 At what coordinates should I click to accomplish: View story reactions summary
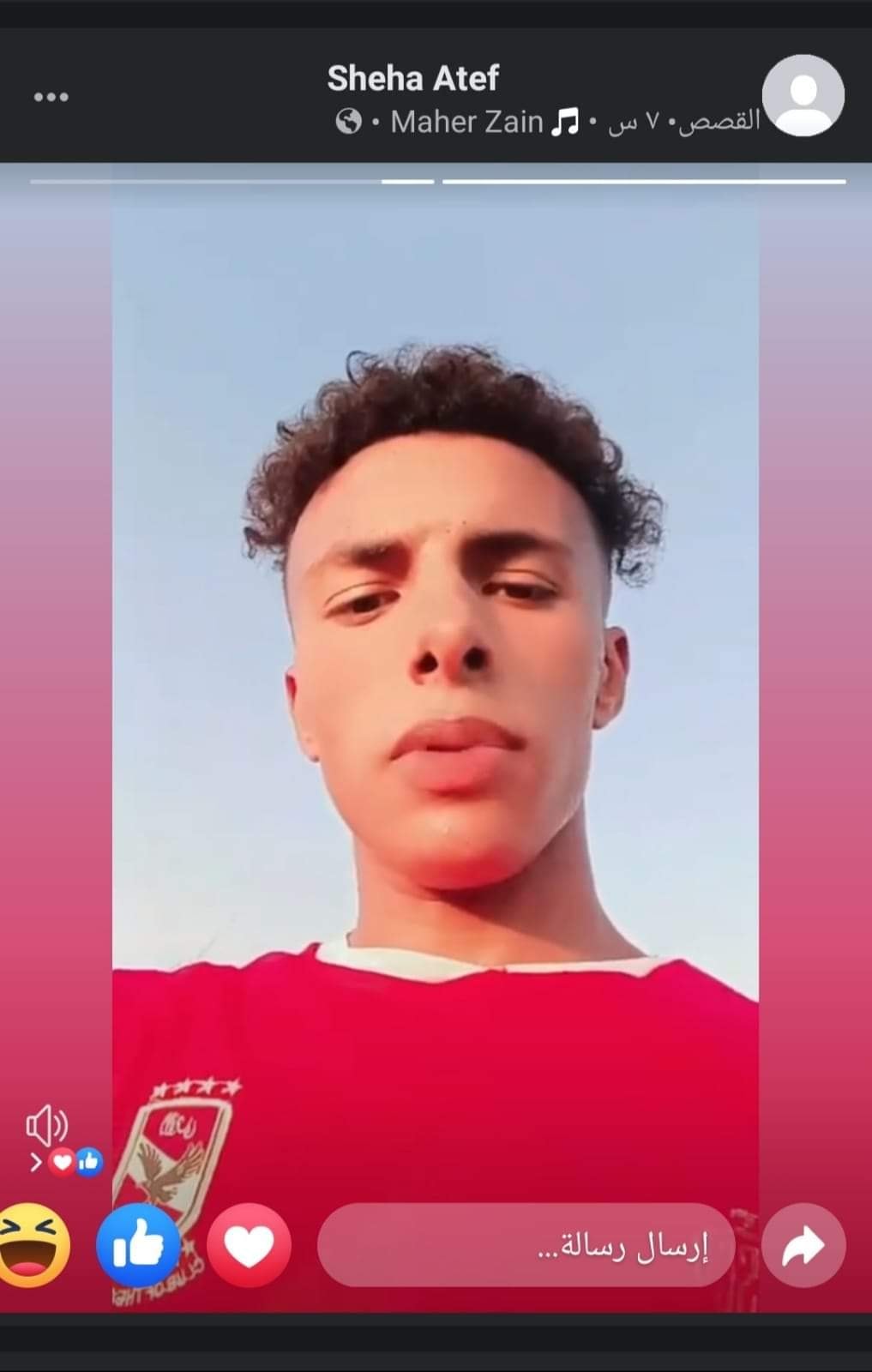(70, 1163)
